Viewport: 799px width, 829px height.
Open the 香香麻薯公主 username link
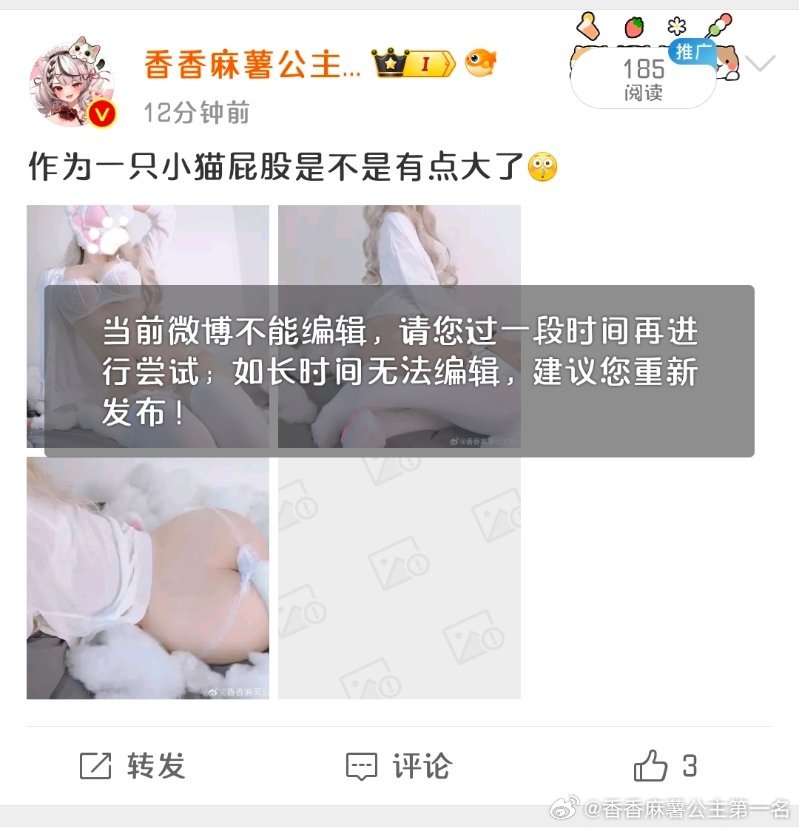click(x=252, y=66)
